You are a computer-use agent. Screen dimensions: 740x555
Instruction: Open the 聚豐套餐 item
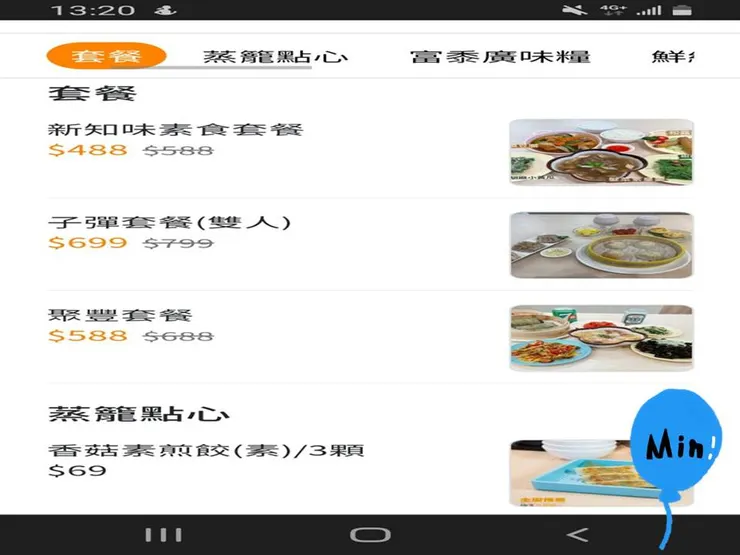(121, 315)
